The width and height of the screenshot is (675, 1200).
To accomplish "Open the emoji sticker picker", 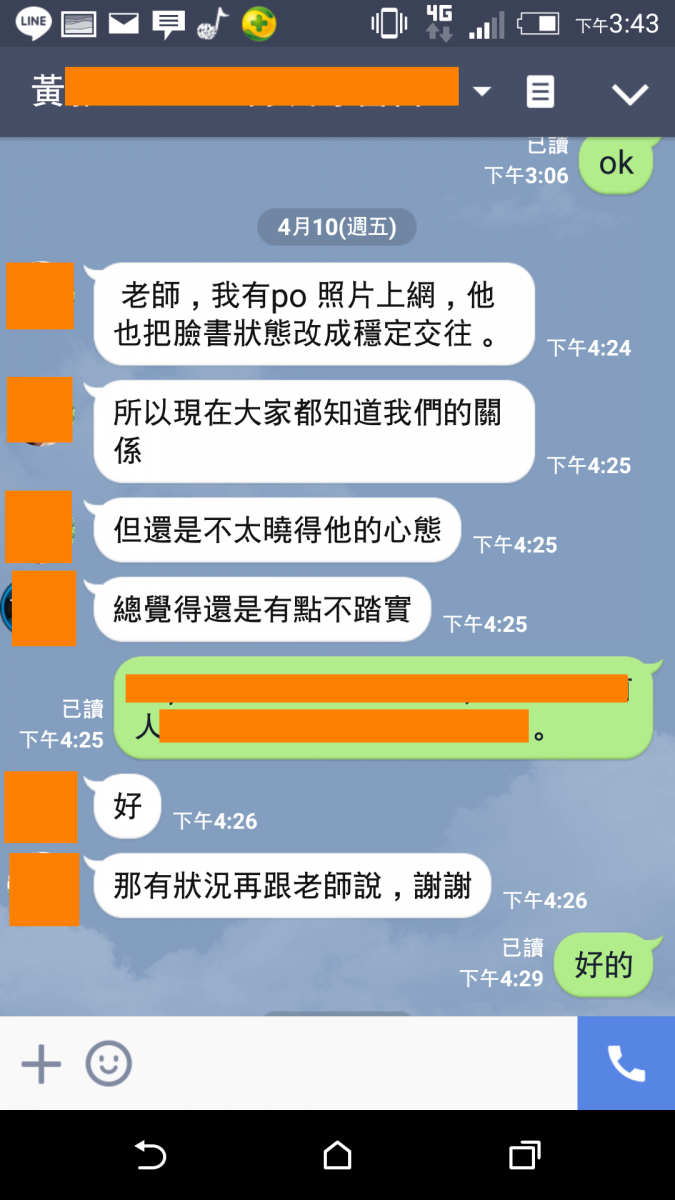I will (108, 1064).
